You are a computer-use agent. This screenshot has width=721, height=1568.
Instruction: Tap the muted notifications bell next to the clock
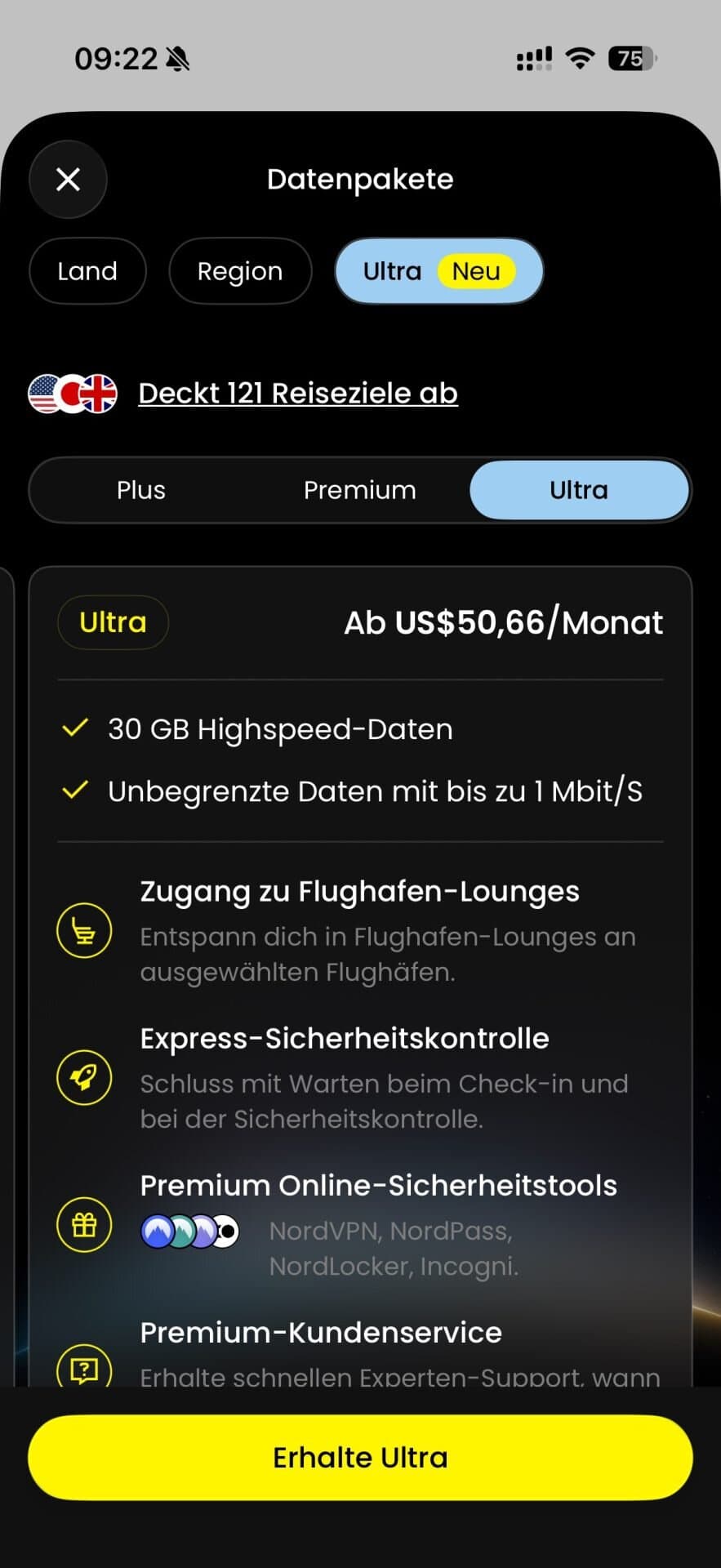click(x=176, y=58)
